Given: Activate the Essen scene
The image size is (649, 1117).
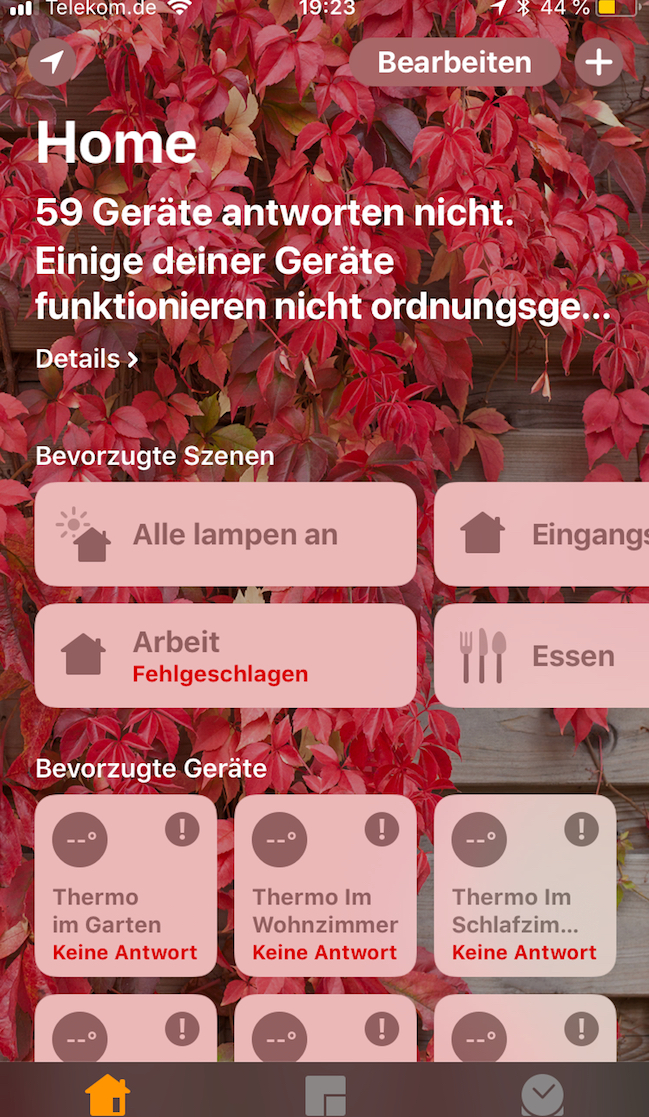Looking at the screenshot, I should point(541,655).
